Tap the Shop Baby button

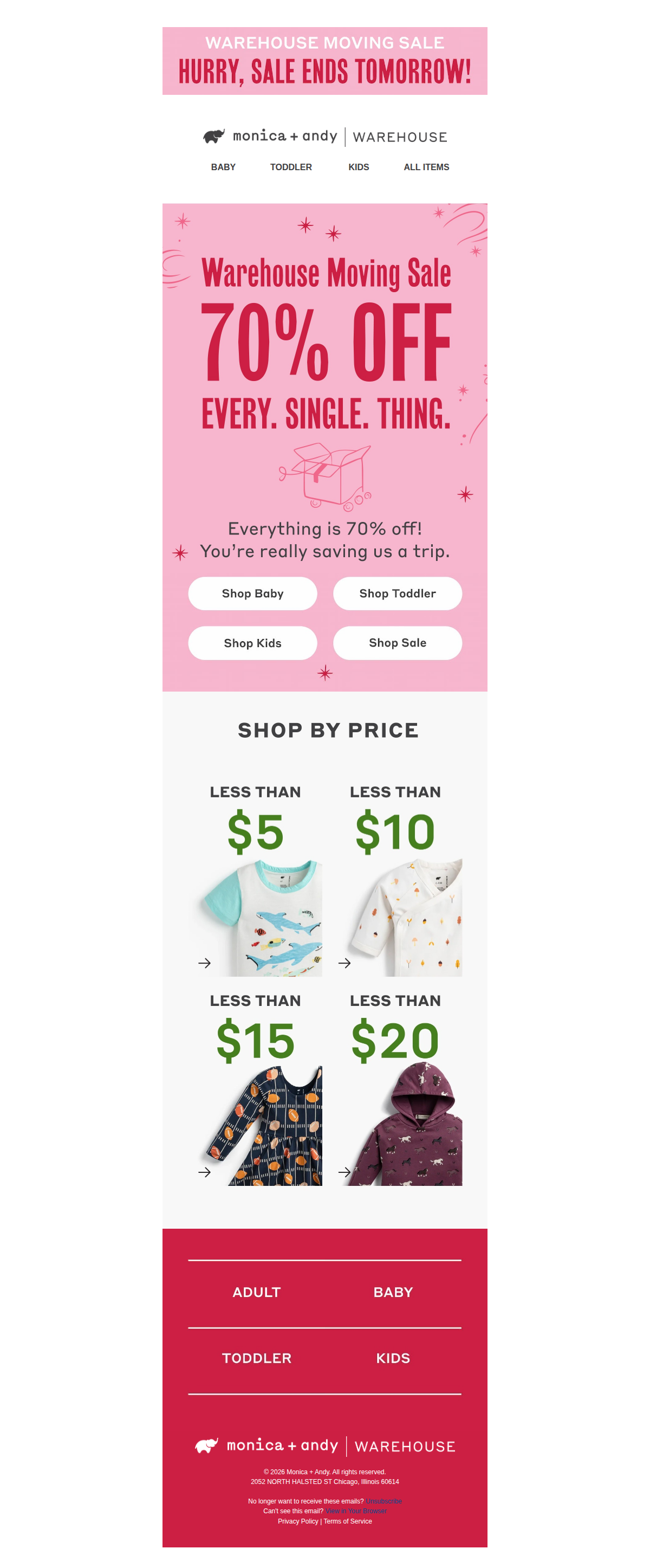252,593
